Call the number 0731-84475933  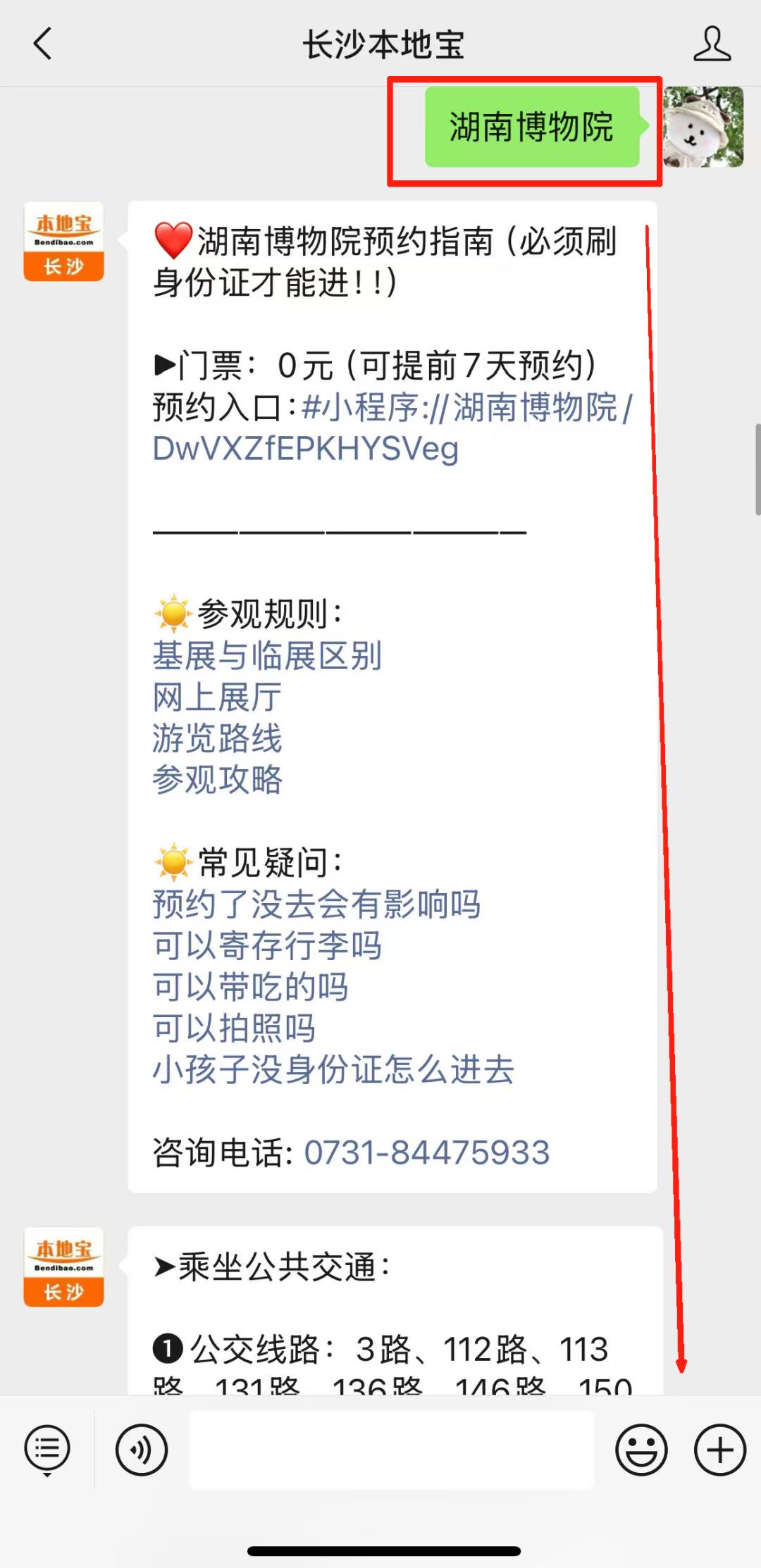point(426,1153)
